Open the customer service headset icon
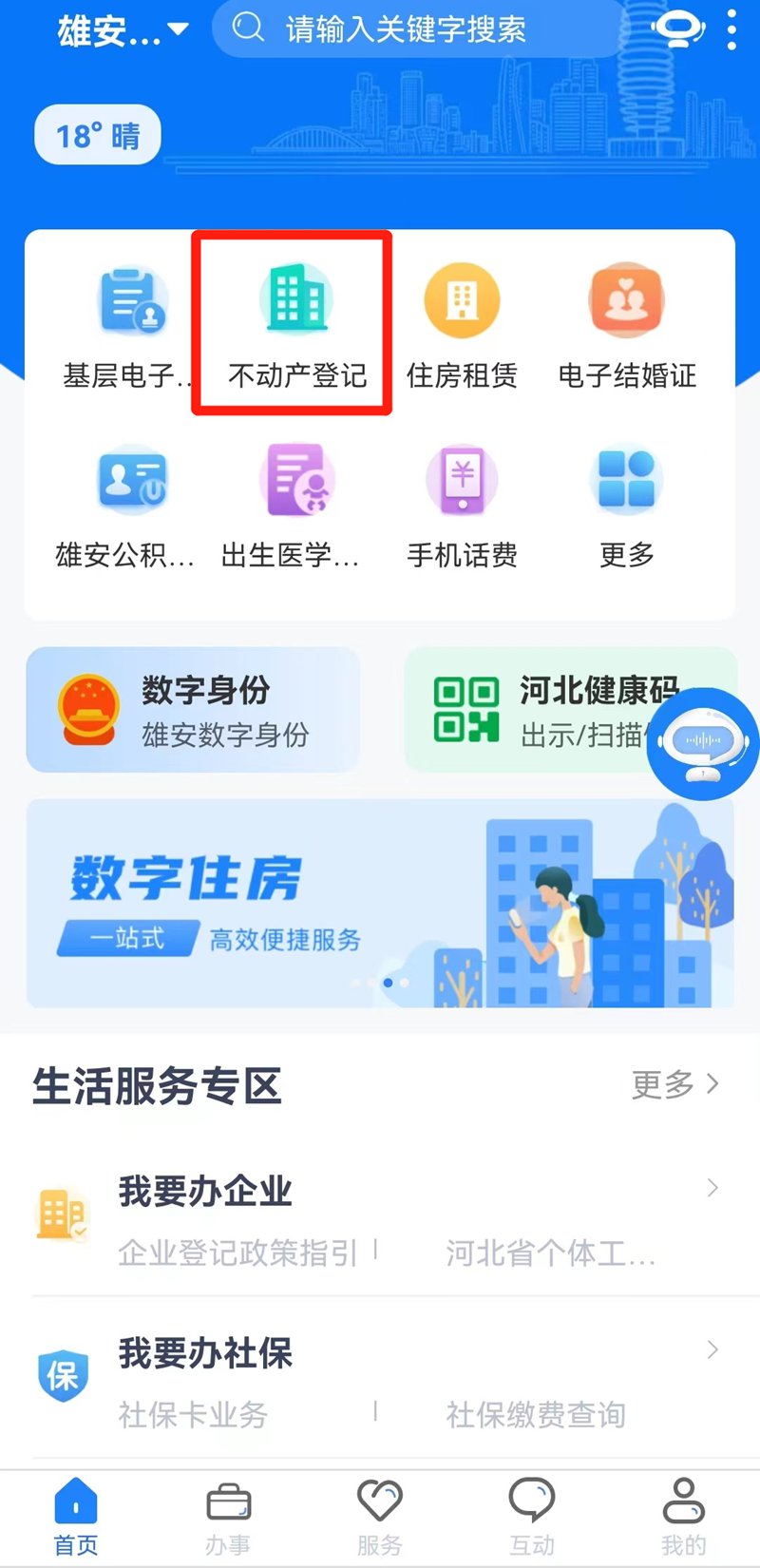Screen dimensions: 760x1568 click(x=677, y=29)
